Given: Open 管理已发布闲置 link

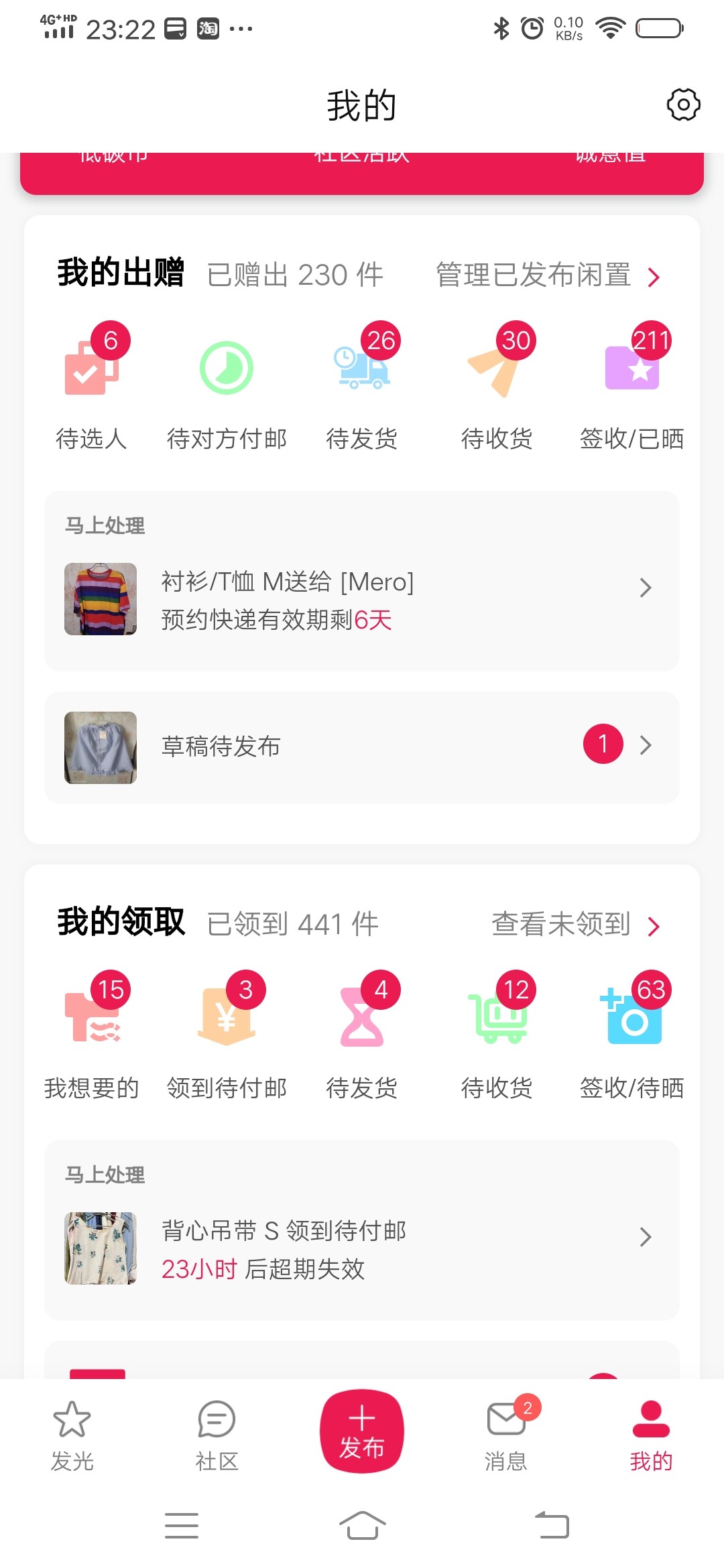Looking at the screenshot, I should [x=548, y=275].
